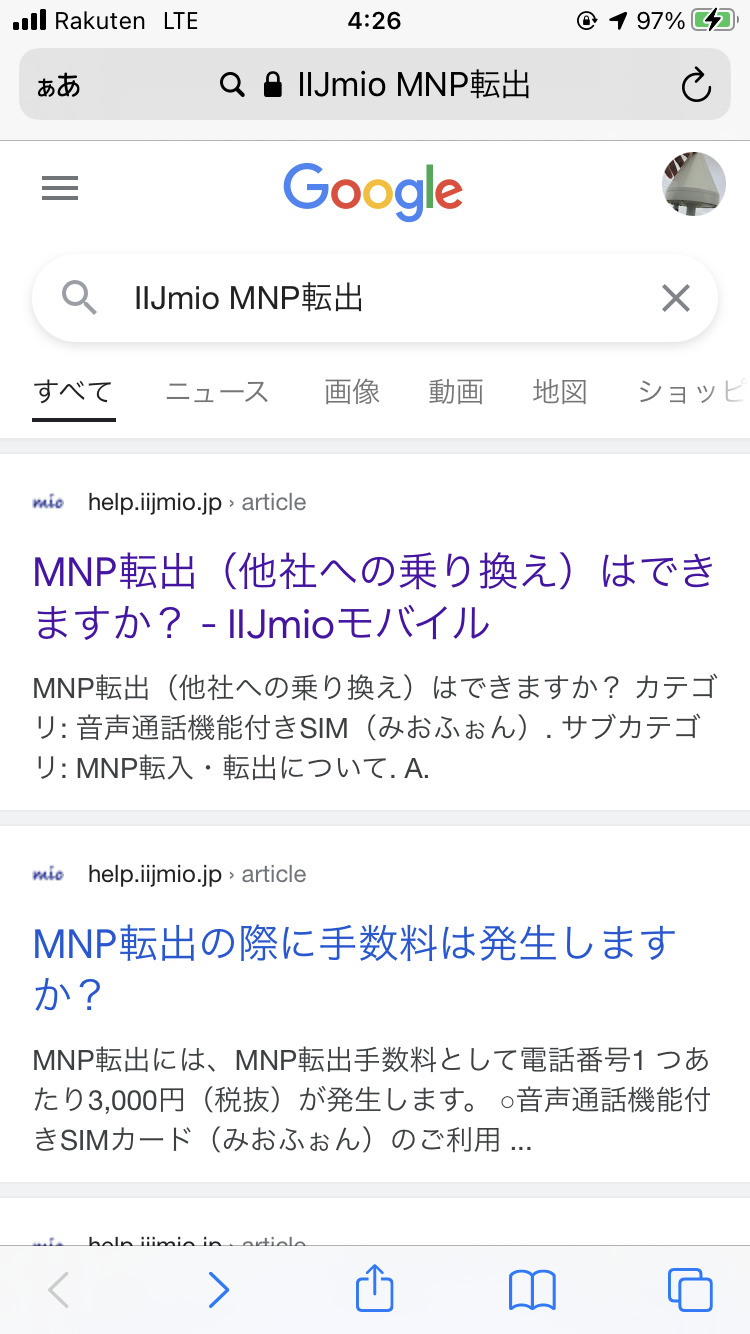This screenshot has width=750, height=1334.
Task: Open the ぁあ reader and text size menu
Action: click(58, 86)
